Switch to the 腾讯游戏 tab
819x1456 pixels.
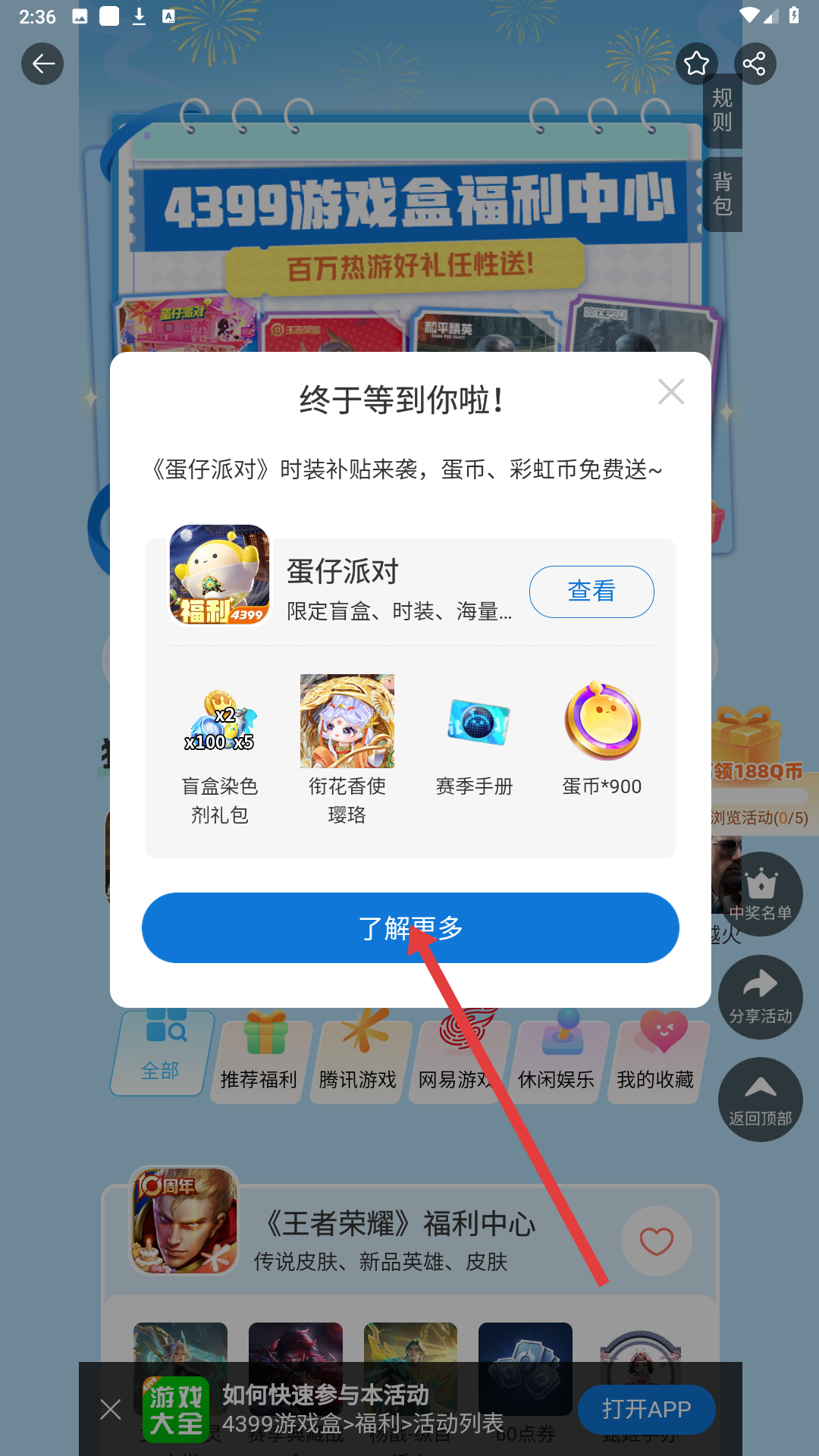coord(358,1062)
